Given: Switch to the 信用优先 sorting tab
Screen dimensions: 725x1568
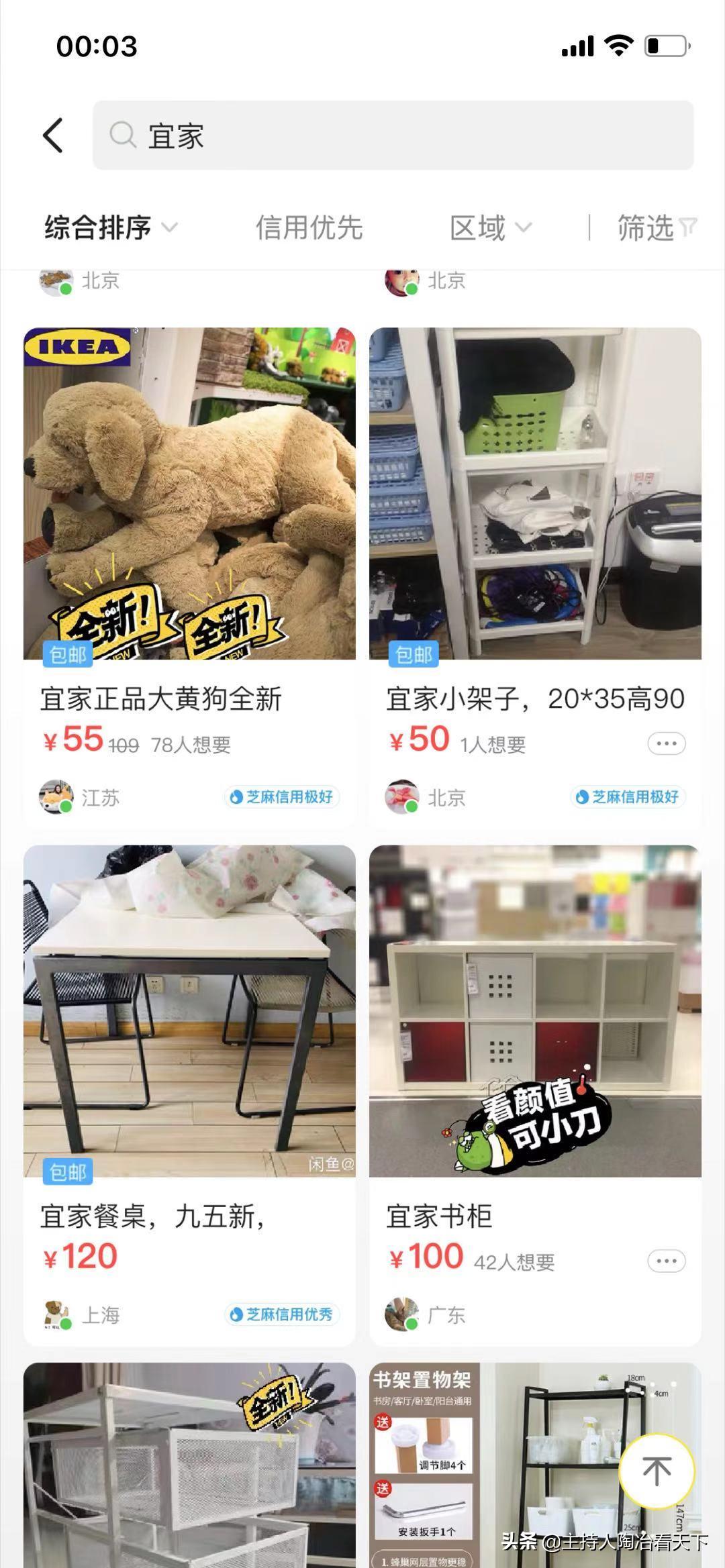Looking at the screenshot, I should point(309,227).
